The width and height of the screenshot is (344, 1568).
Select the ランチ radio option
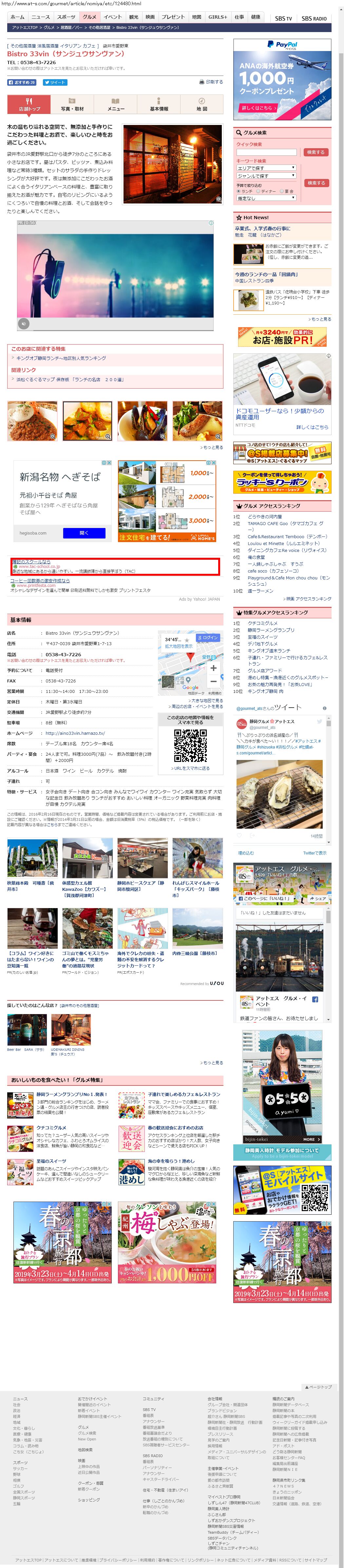point(245,191)
